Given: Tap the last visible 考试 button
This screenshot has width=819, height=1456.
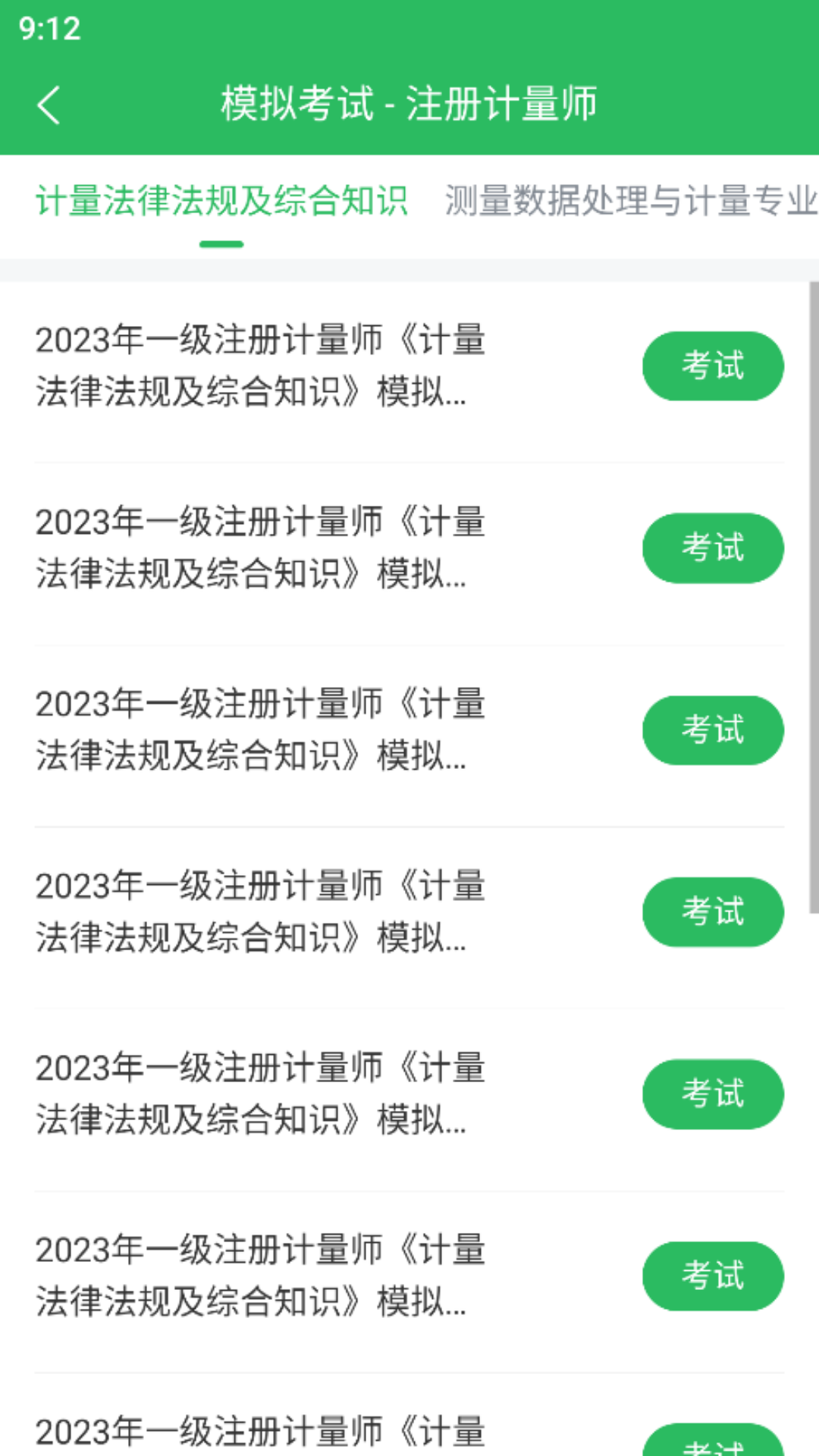Looking at the screenshot, I should click(713, 1445).
